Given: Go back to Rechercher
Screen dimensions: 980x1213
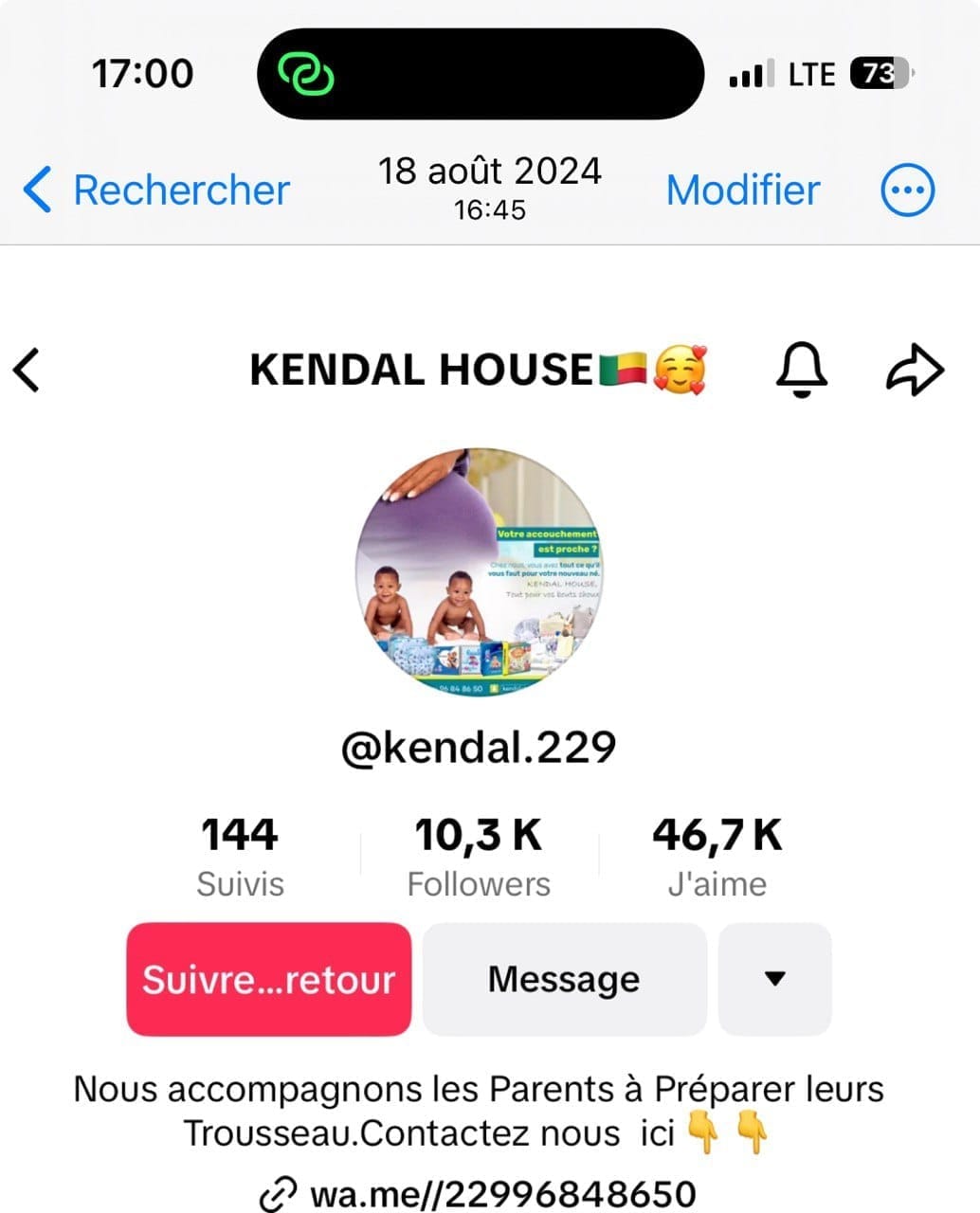Looking at the screenshot, I should pyautogui.click(x=156, y=190).
